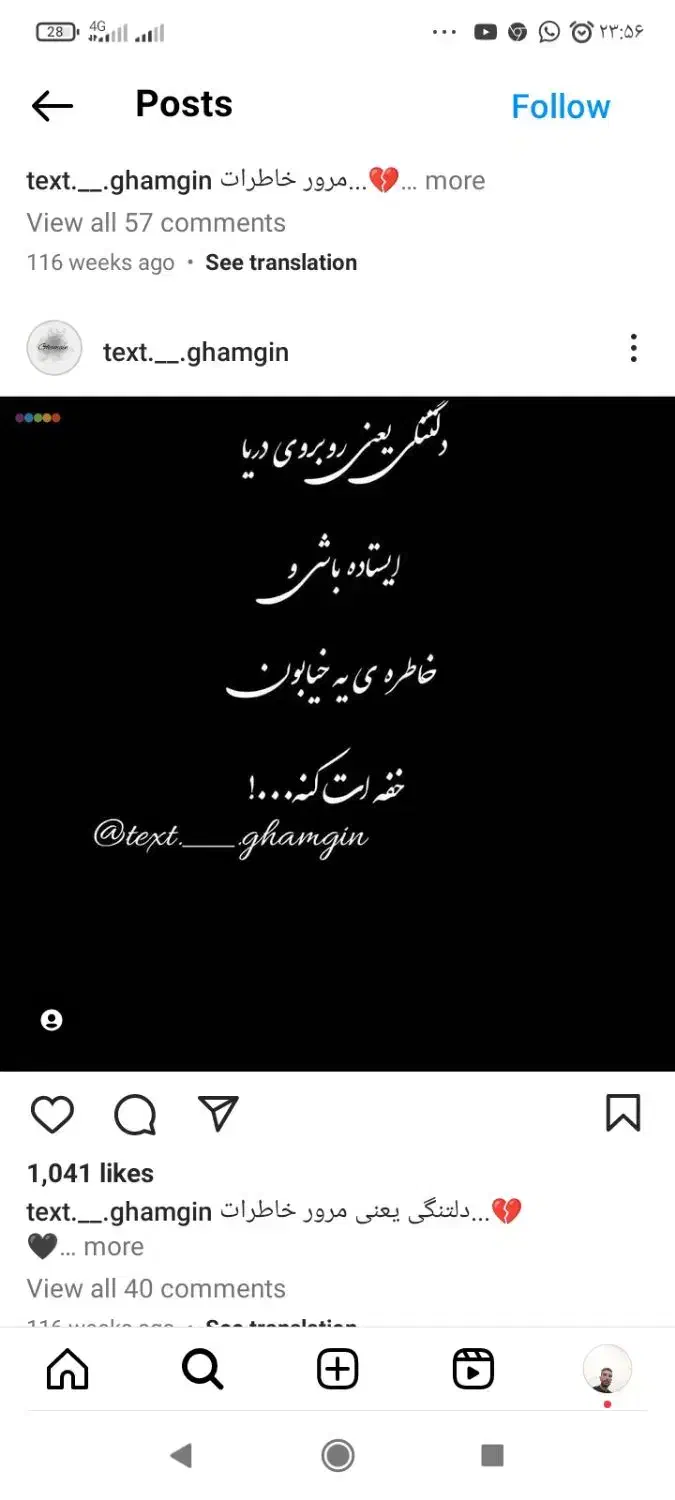The width and height of the screenshot is (675, 1500).
Task: Open text.__.ghamgin profile picture in post header
Action: click(x=54, y=349)
